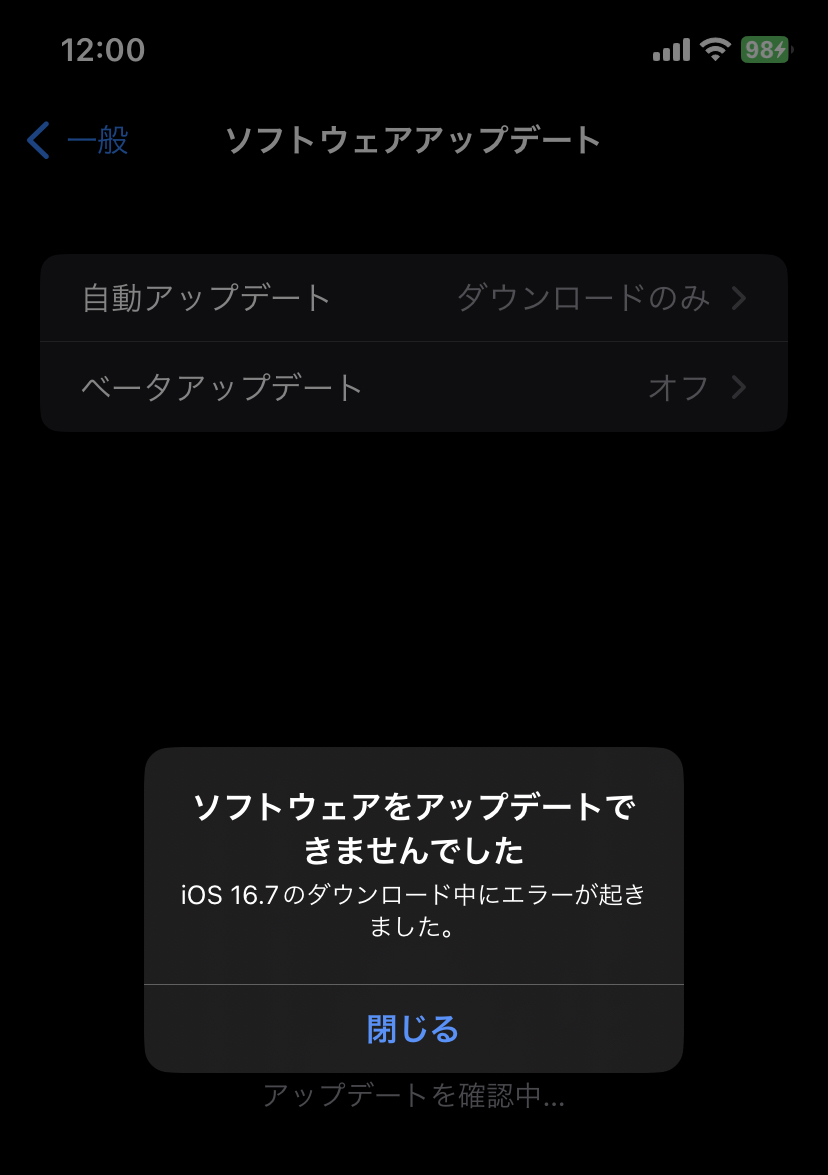Tap the back chevron next to 一般

38,140
